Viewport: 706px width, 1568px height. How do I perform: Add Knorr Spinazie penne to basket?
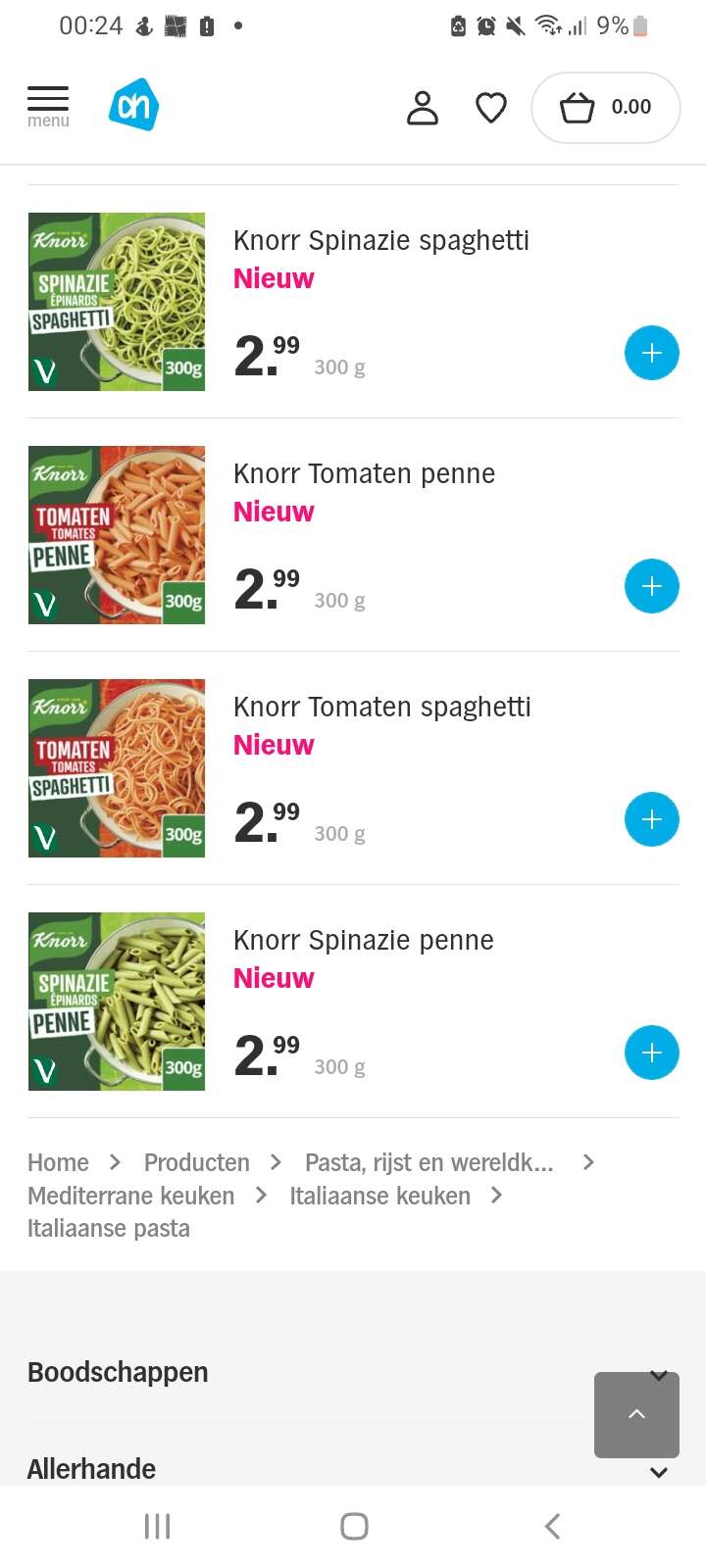tap(652, 1053)
